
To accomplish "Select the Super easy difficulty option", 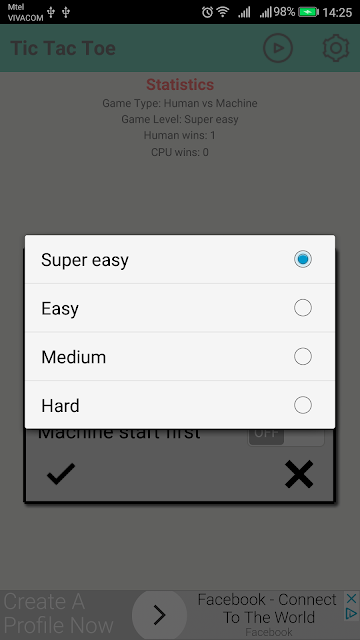I will pos(180,259).
